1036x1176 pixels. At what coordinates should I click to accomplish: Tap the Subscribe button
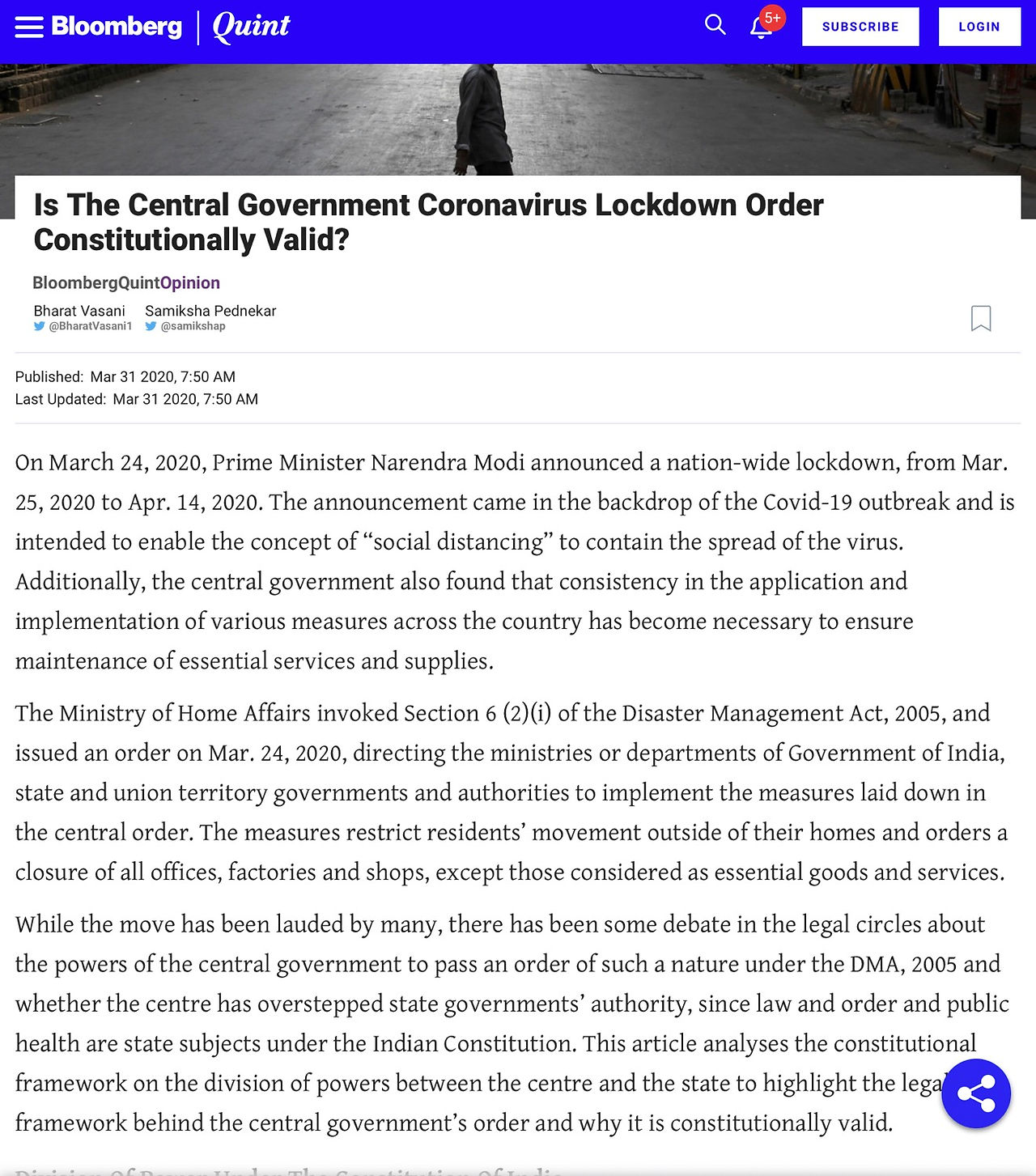point(860,27)
